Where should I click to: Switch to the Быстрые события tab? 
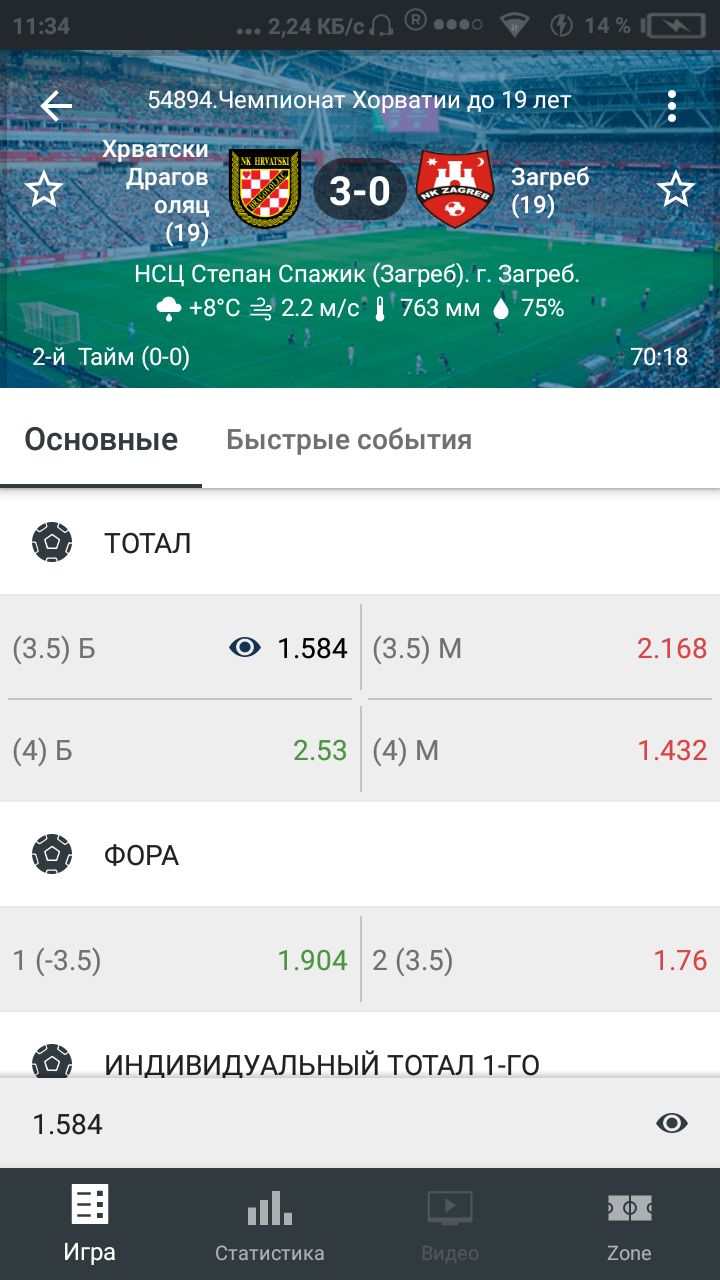[x=349, y=440]
